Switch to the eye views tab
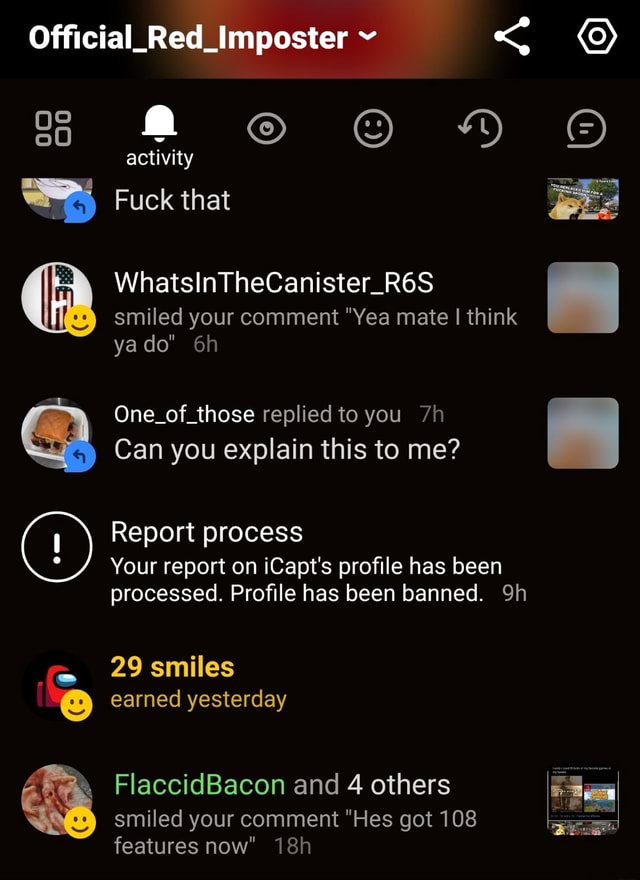The image size is (640, 880). [x=266, y=130]
